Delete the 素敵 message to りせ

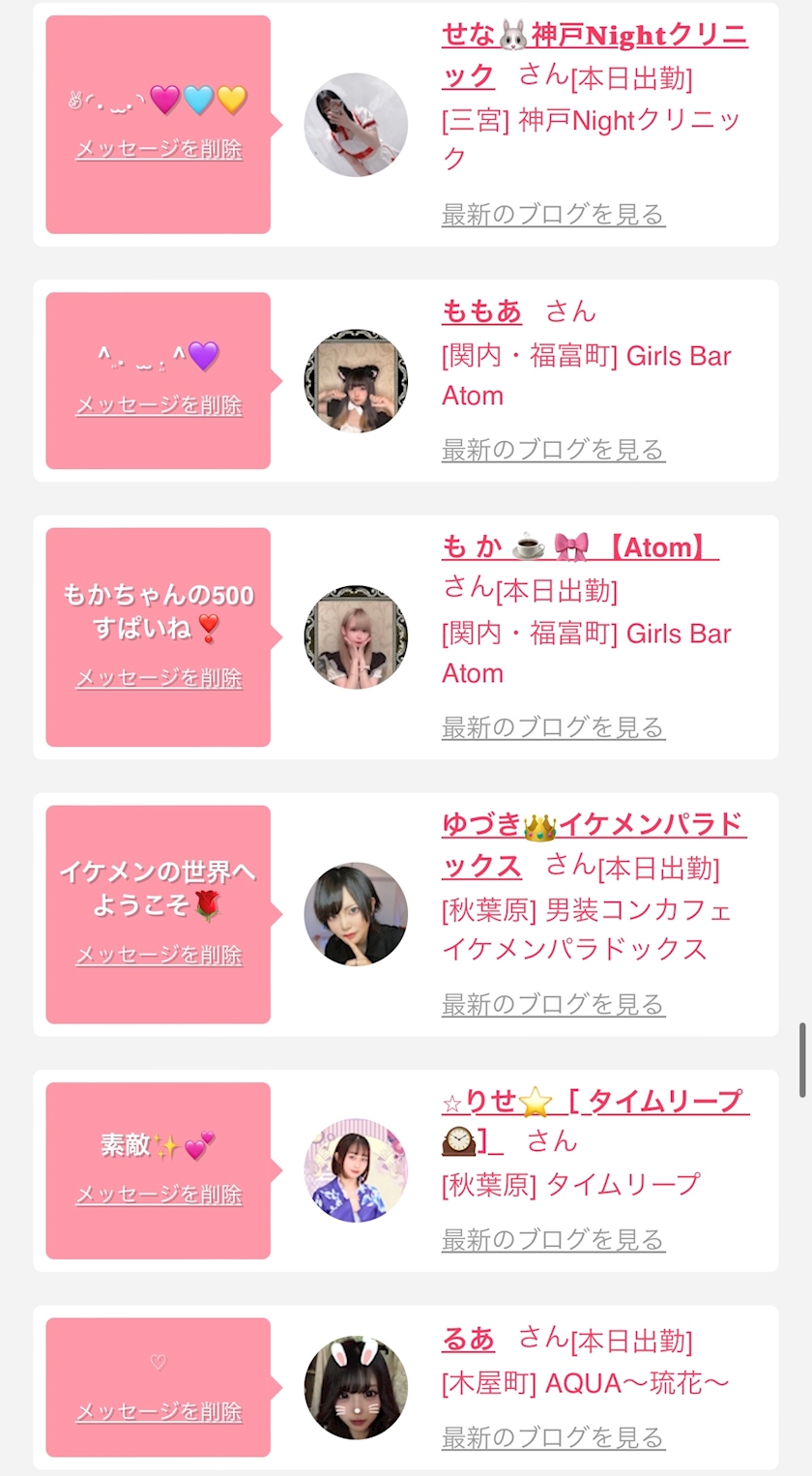point(159,1196)
